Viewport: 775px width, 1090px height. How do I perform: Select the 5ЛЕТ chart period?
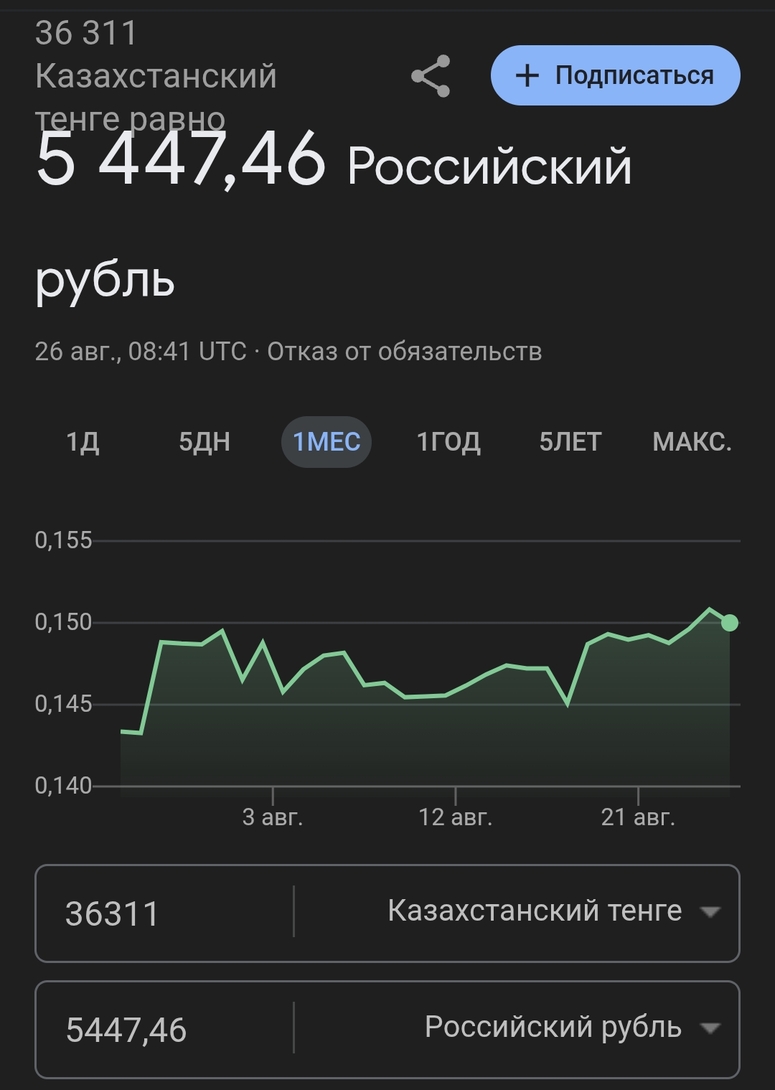point(570,441)
